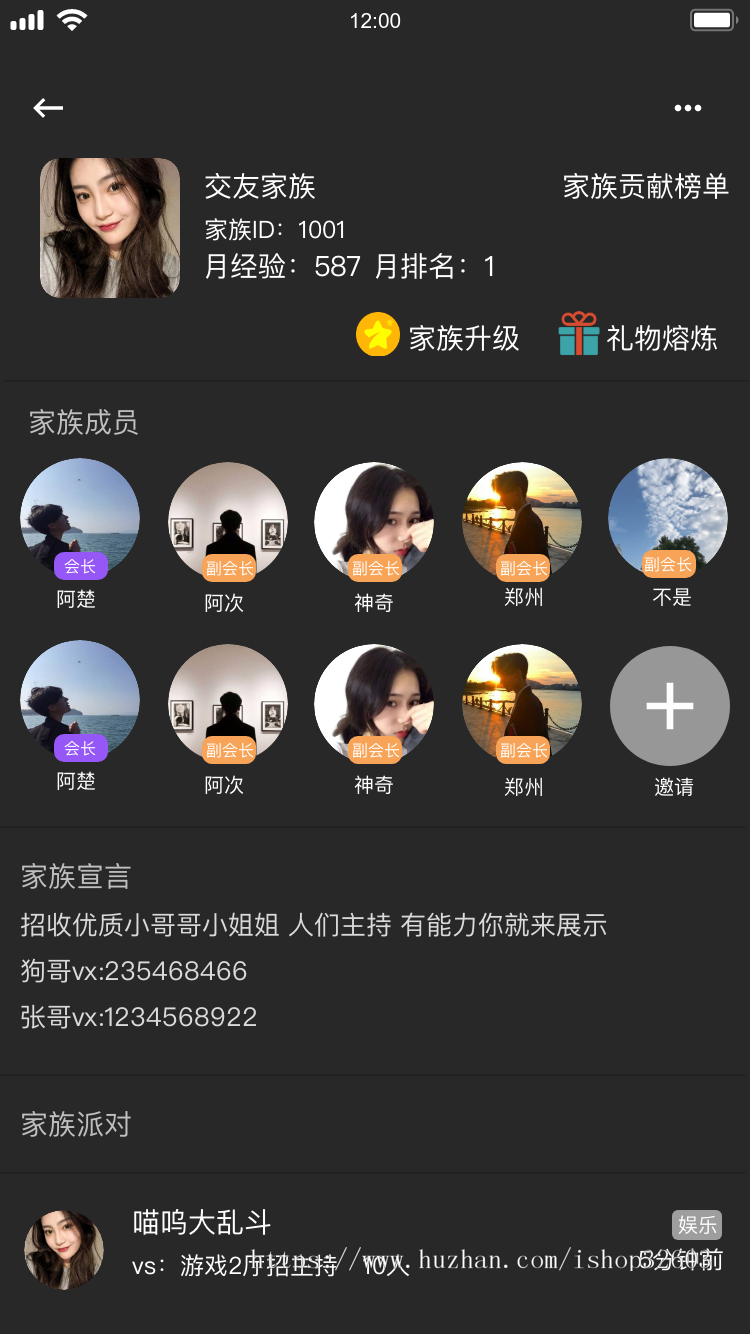Tap the back arrow icon
The width and height of the screenshot is (750, 1334).
coord(48,108)
